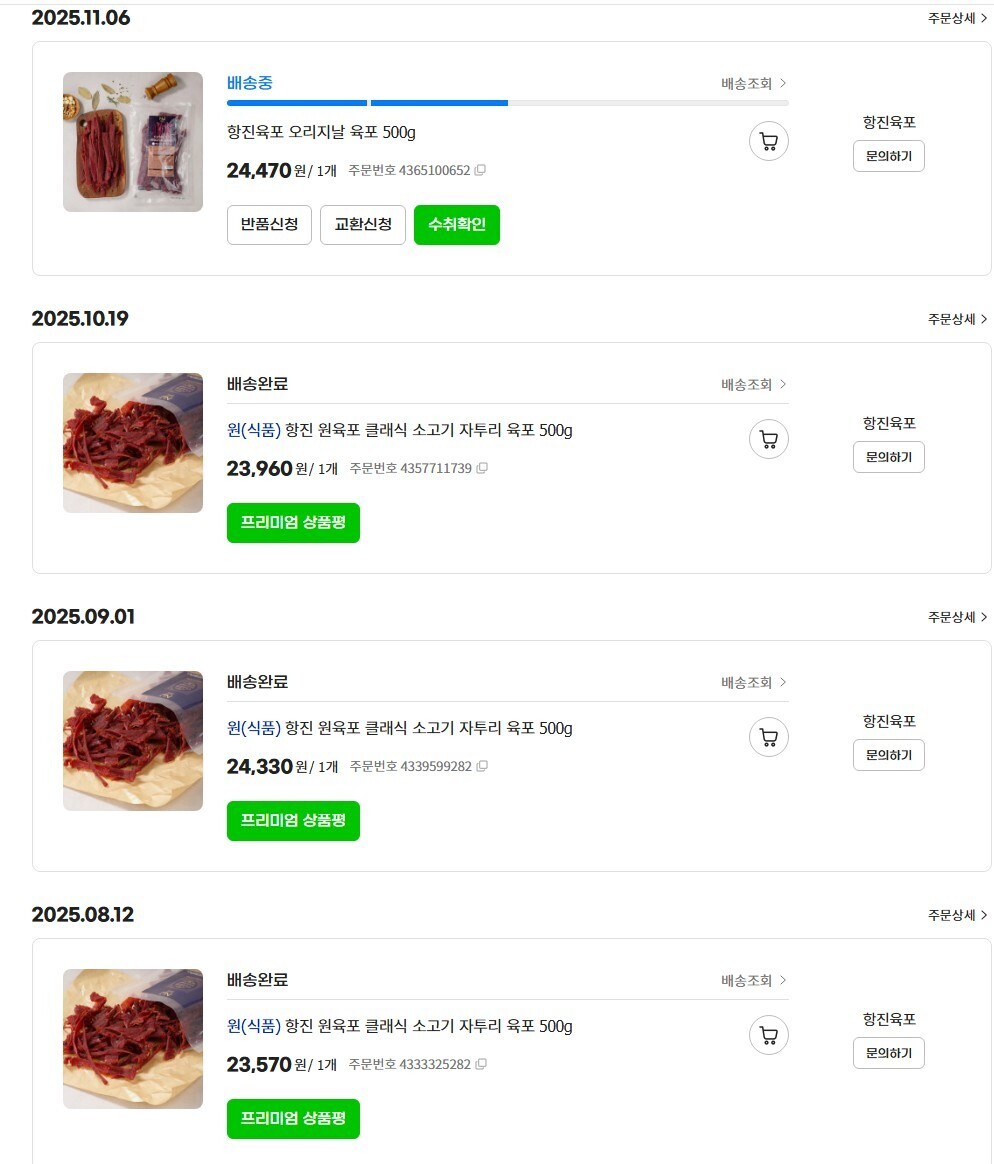Tap 문의하기 for the 2025.11.06 order
Screen dimensions: 994x1164
click(888, 157)
